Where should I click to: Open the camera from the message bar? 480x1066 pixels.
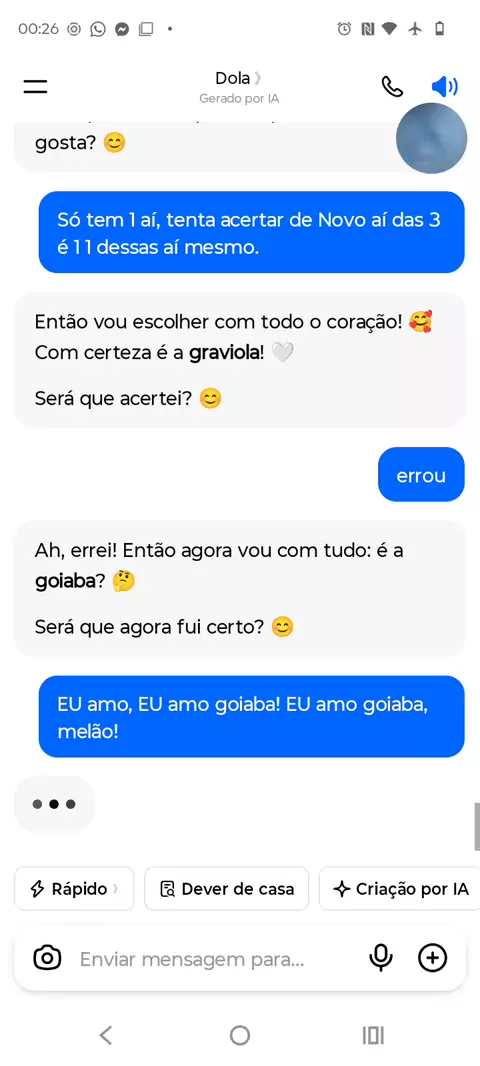(48, 959)
